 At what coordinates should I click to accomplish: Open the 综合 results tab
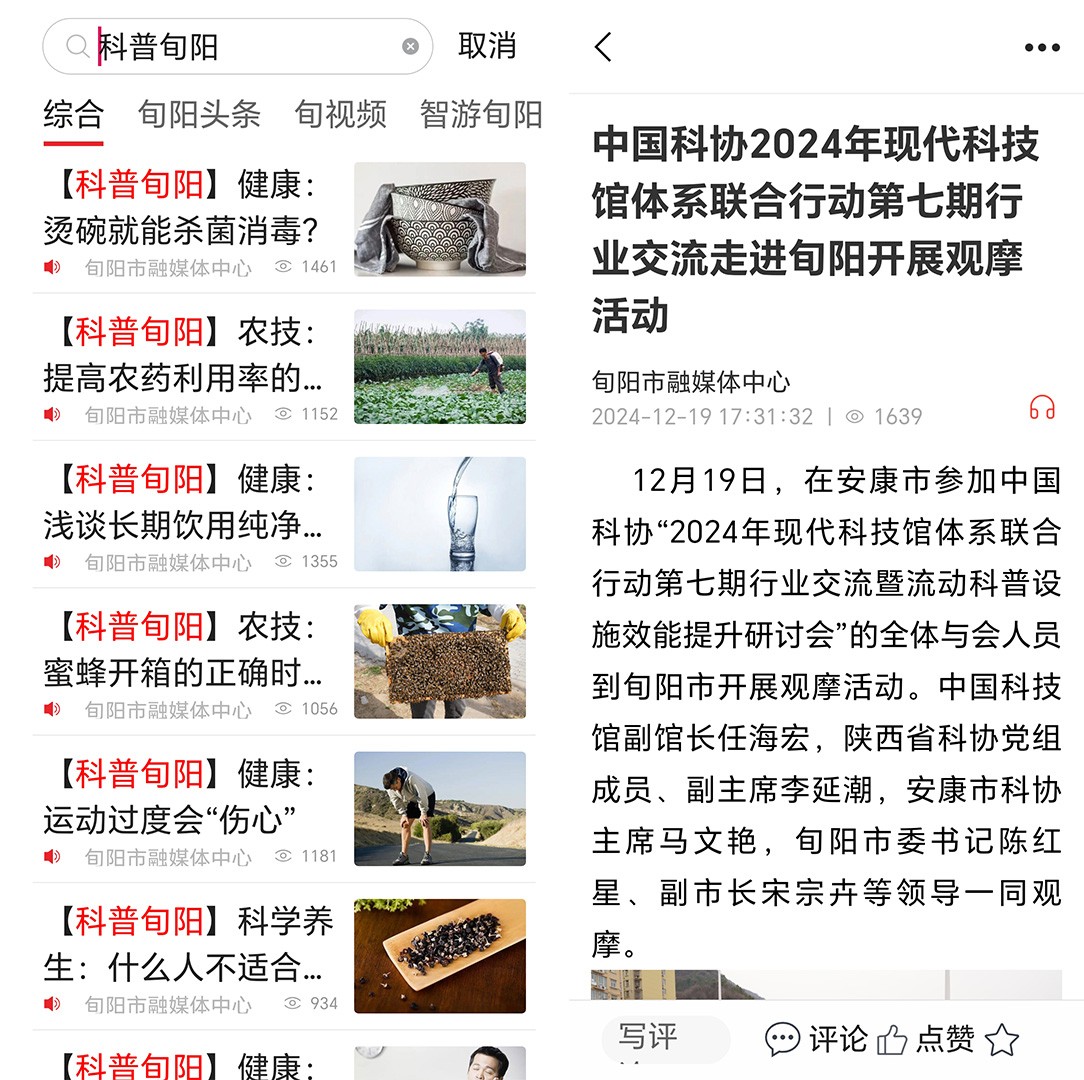[x=73, y=114]
